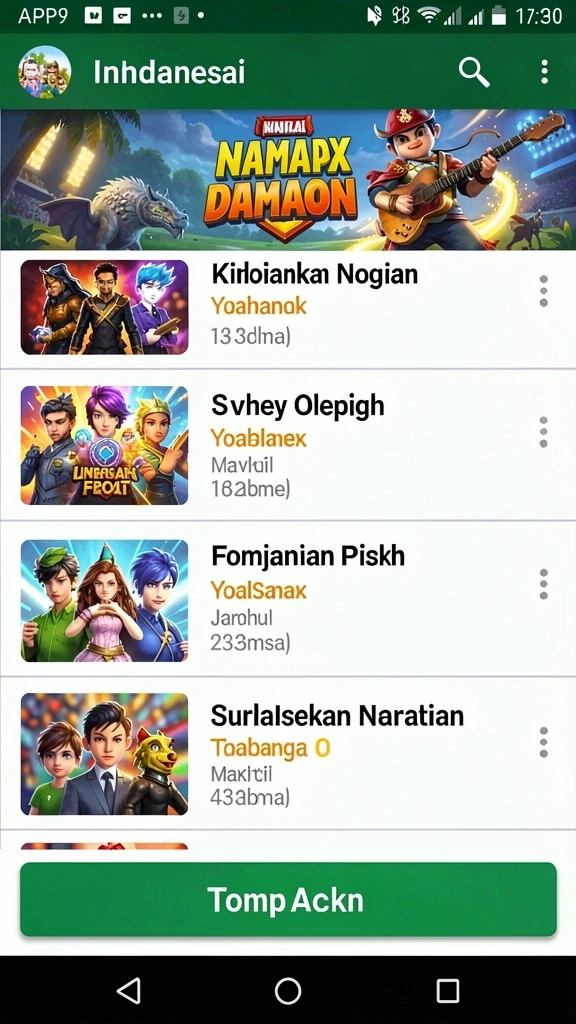Tap the green Tomp Ackn button
This screenshot has height=1024, width=576.
click(288, 899)
